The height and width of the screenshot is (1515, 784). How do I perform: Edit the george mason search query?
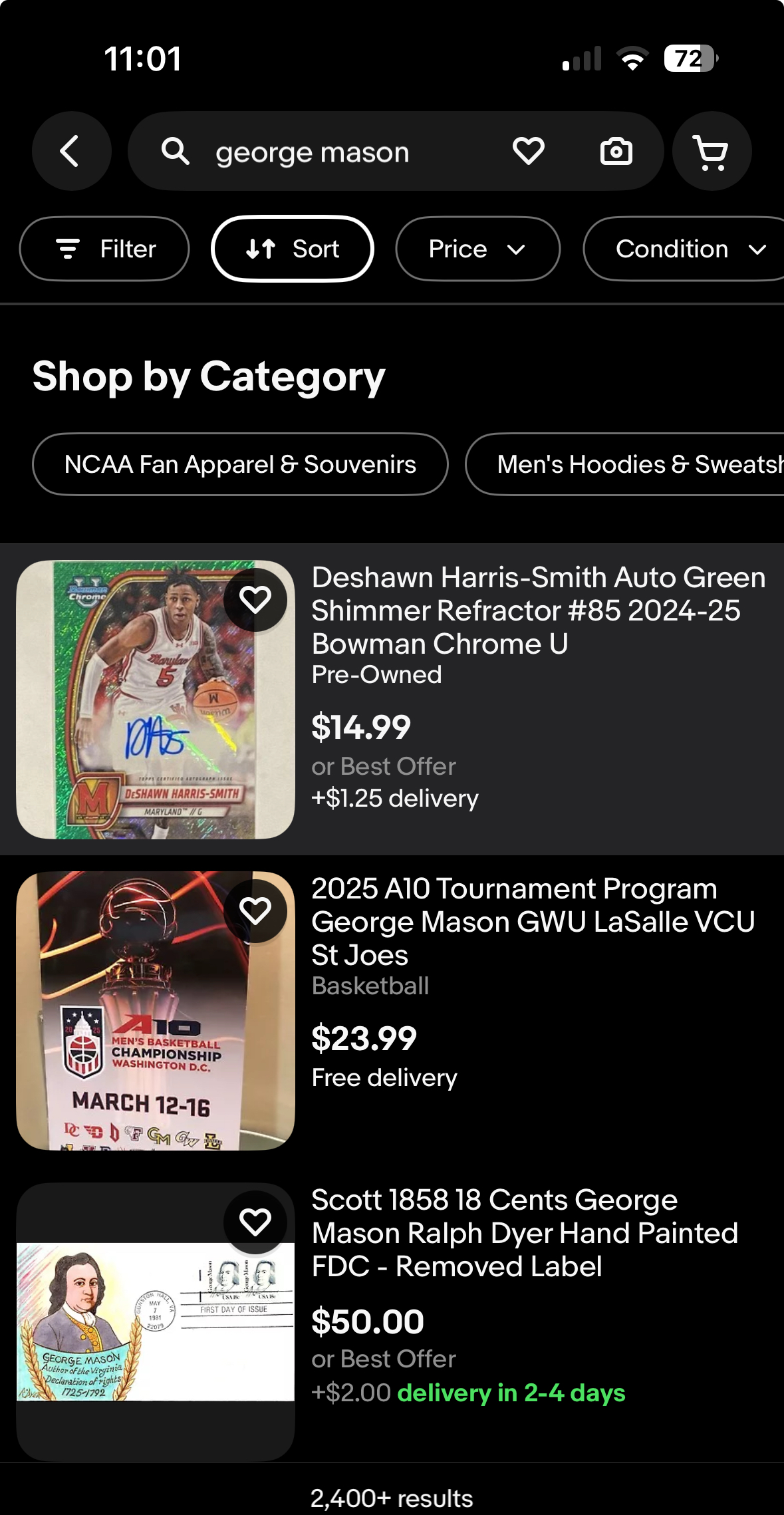[x=313, y=153]
